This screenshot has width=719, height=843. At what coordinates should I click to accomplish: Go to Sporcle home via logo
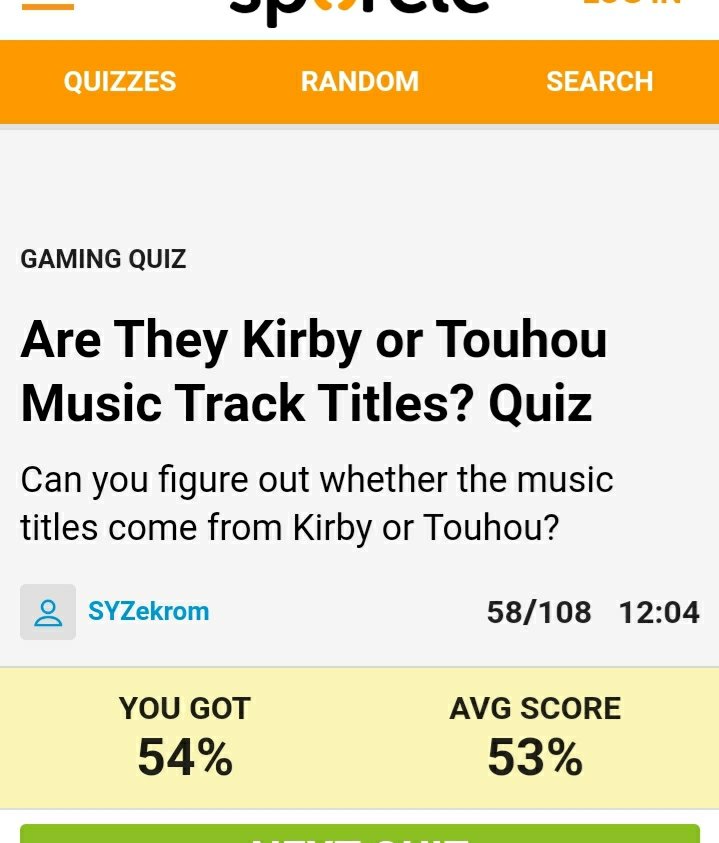(x=360, y=8)
